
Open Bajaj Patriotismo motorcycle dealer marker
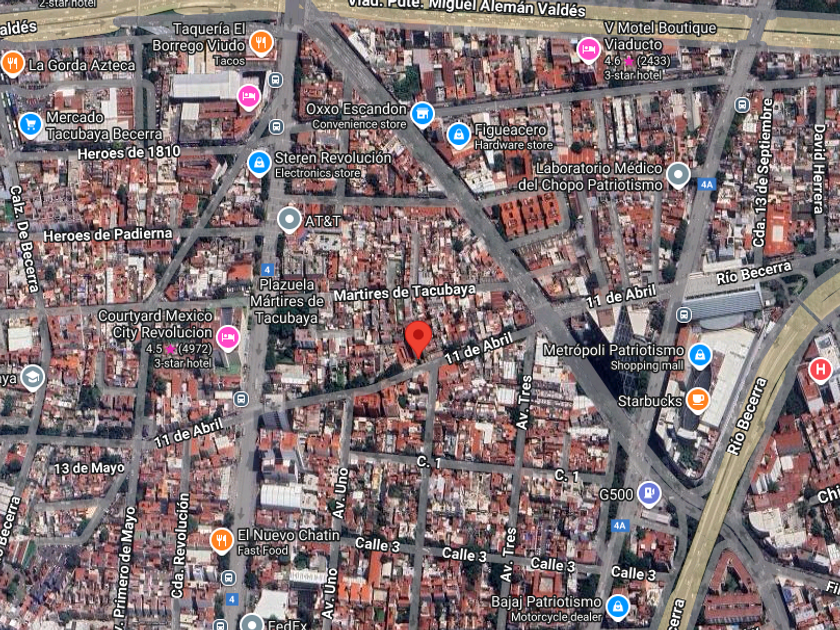click(618, 608)
